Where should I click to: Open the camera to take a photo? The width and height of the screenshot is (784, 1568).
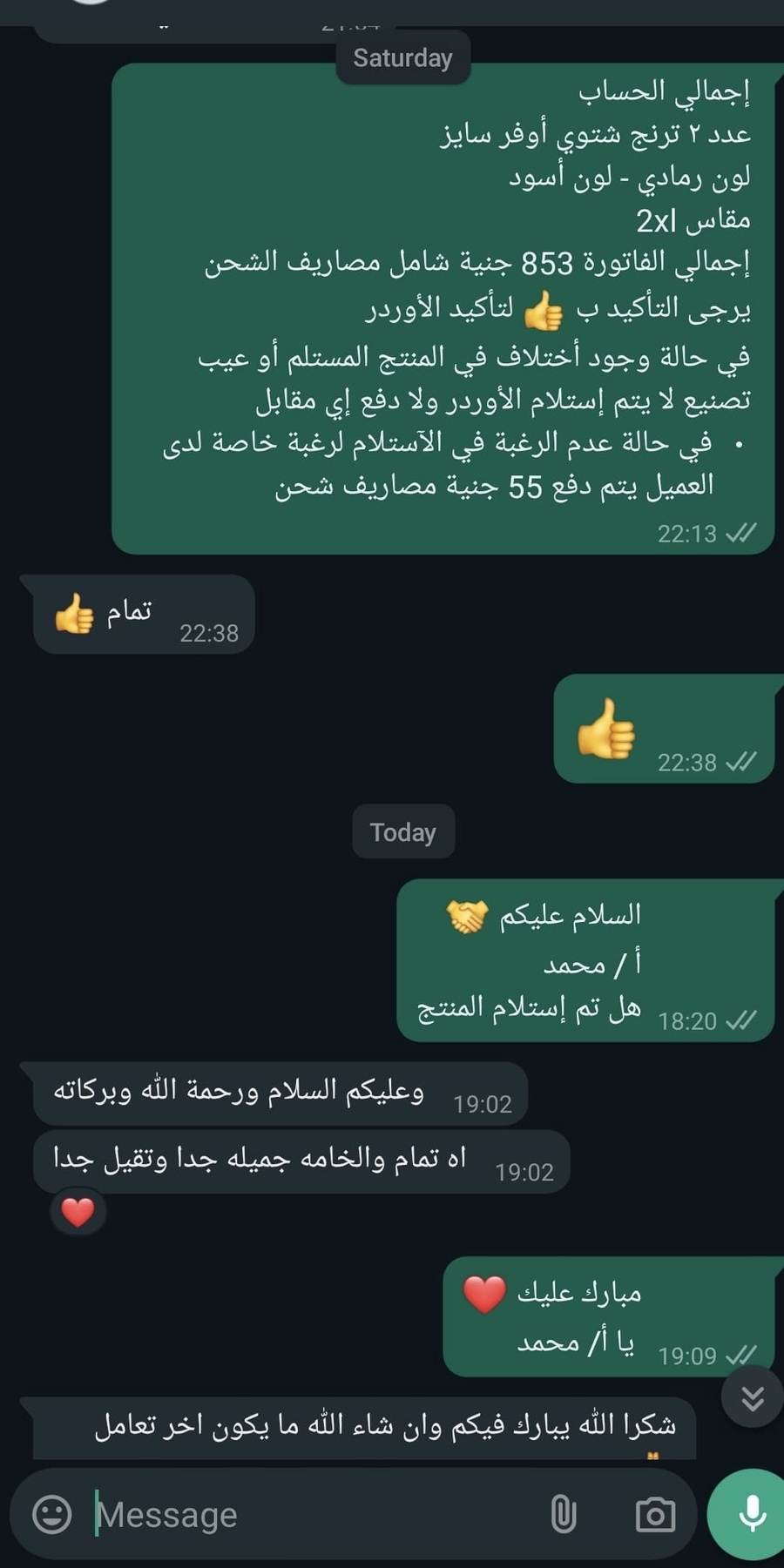(655, 1515)
